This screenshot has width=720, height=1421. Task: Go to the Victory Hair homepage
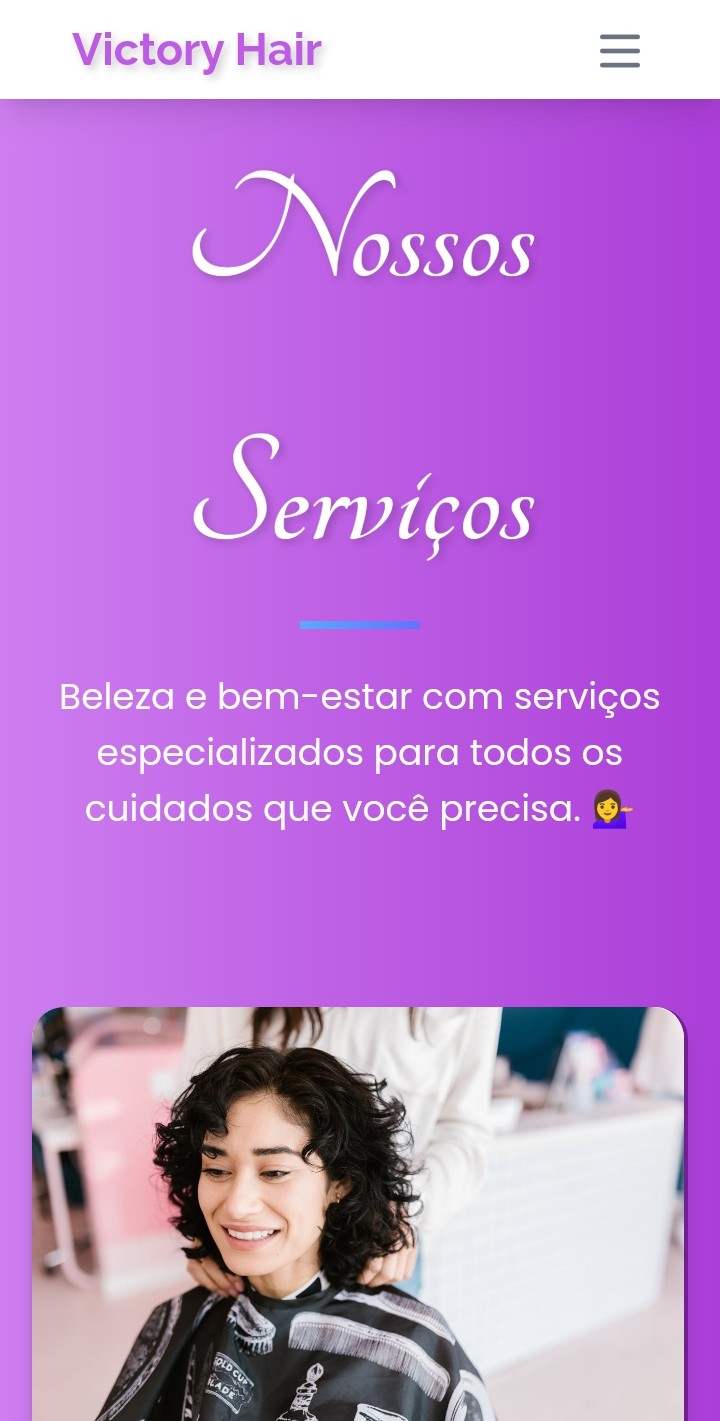(197, 50)
